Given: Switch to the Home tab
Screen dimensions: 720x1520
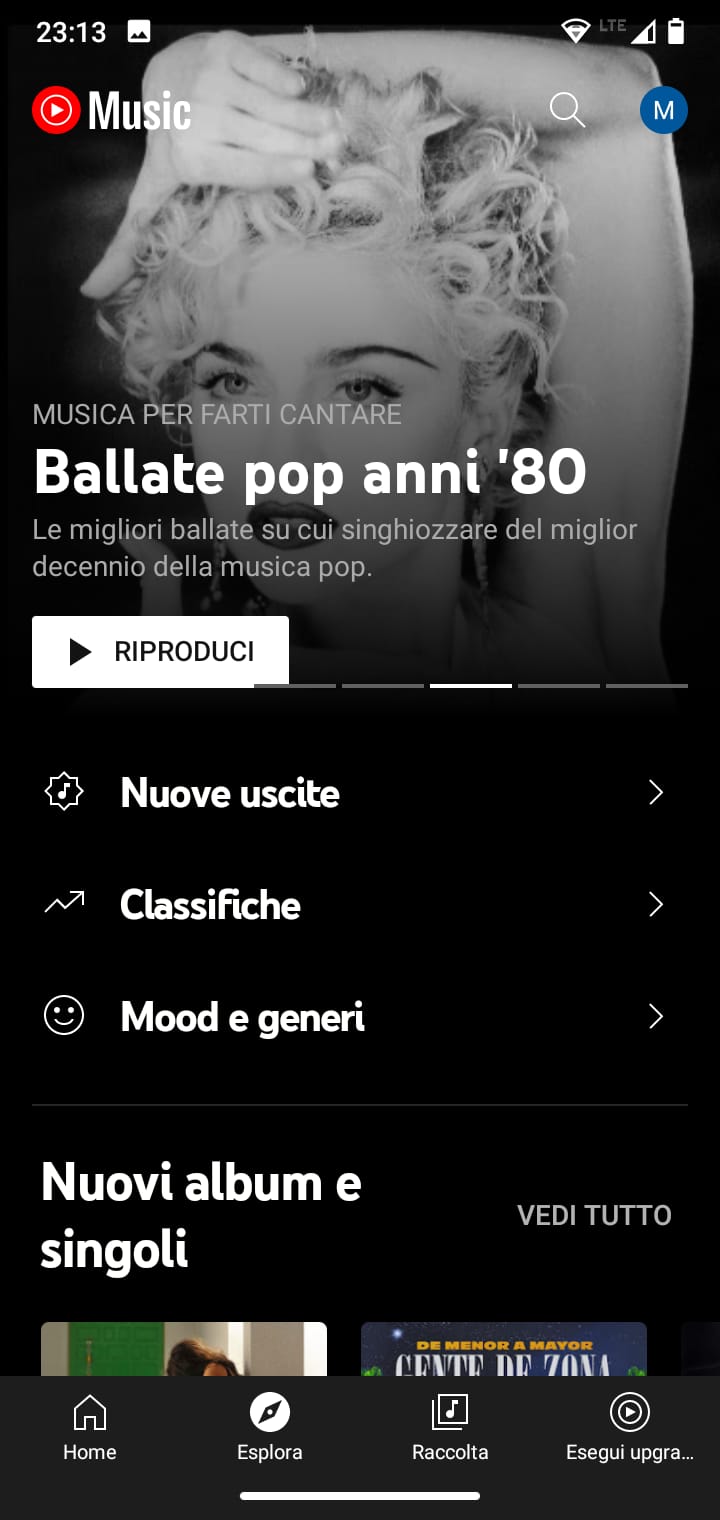Looking at the screenshot, I should click(x=90, y=1428).
